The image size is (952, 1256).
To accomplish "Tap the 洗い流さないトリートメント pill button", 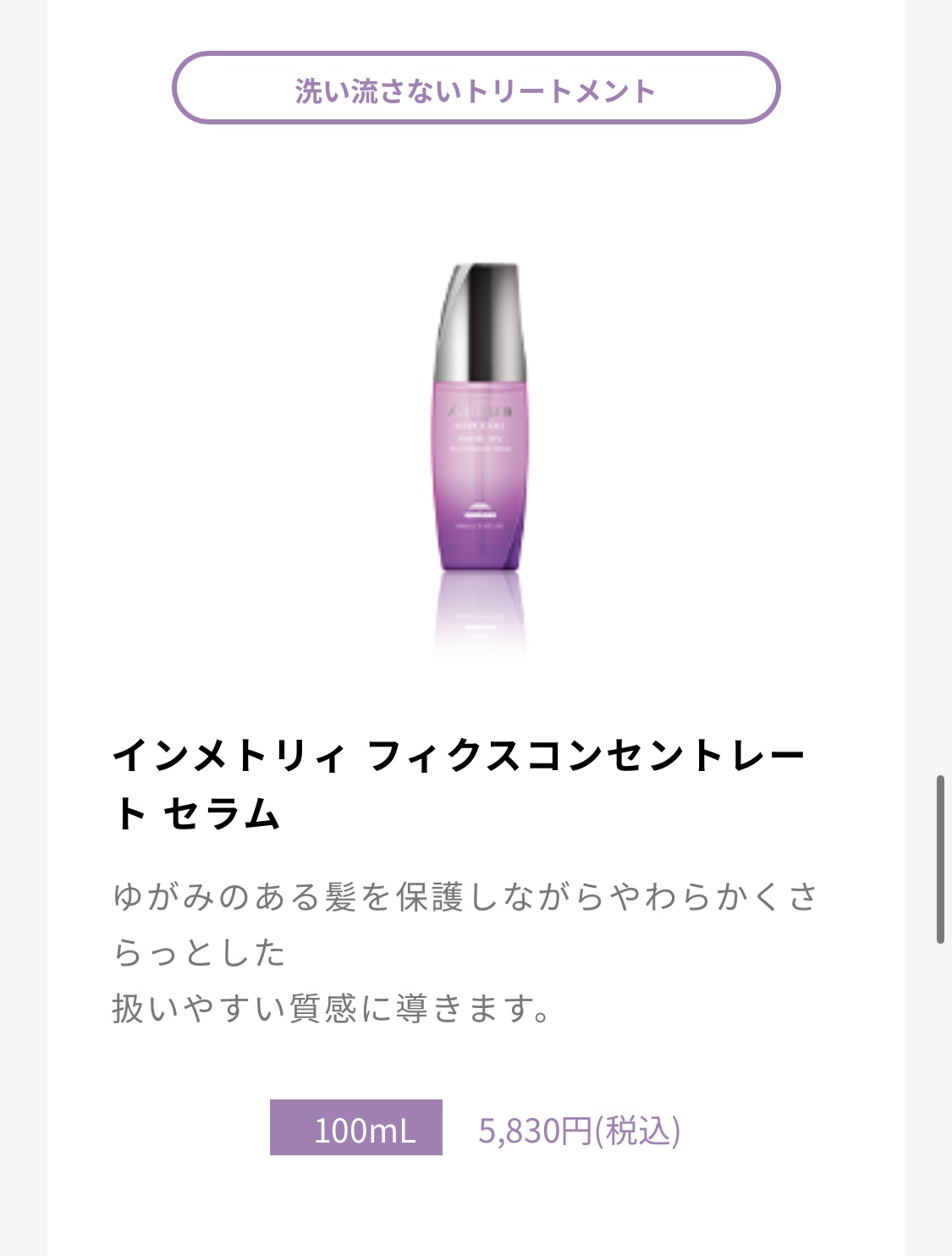I will click(x=476, y=89).
